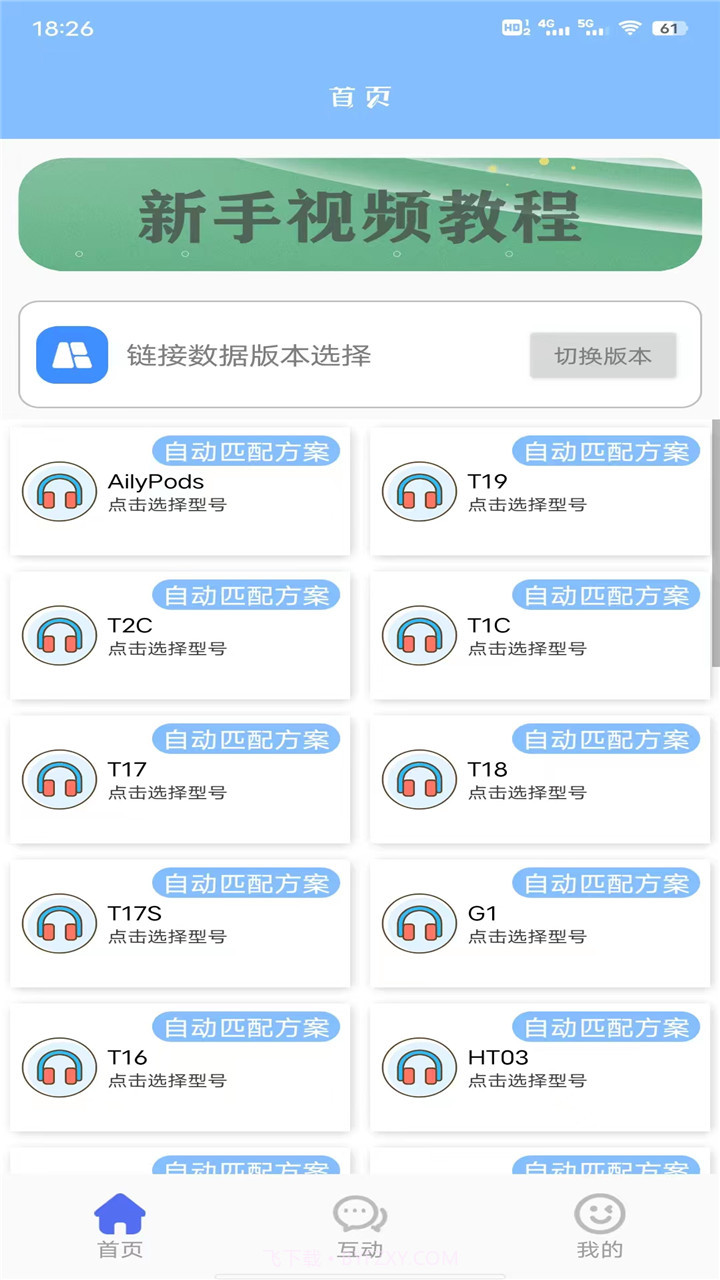Select the AilyPods headphone icon
Viewport: 720px width, 1280px height.
pos(59,491)
